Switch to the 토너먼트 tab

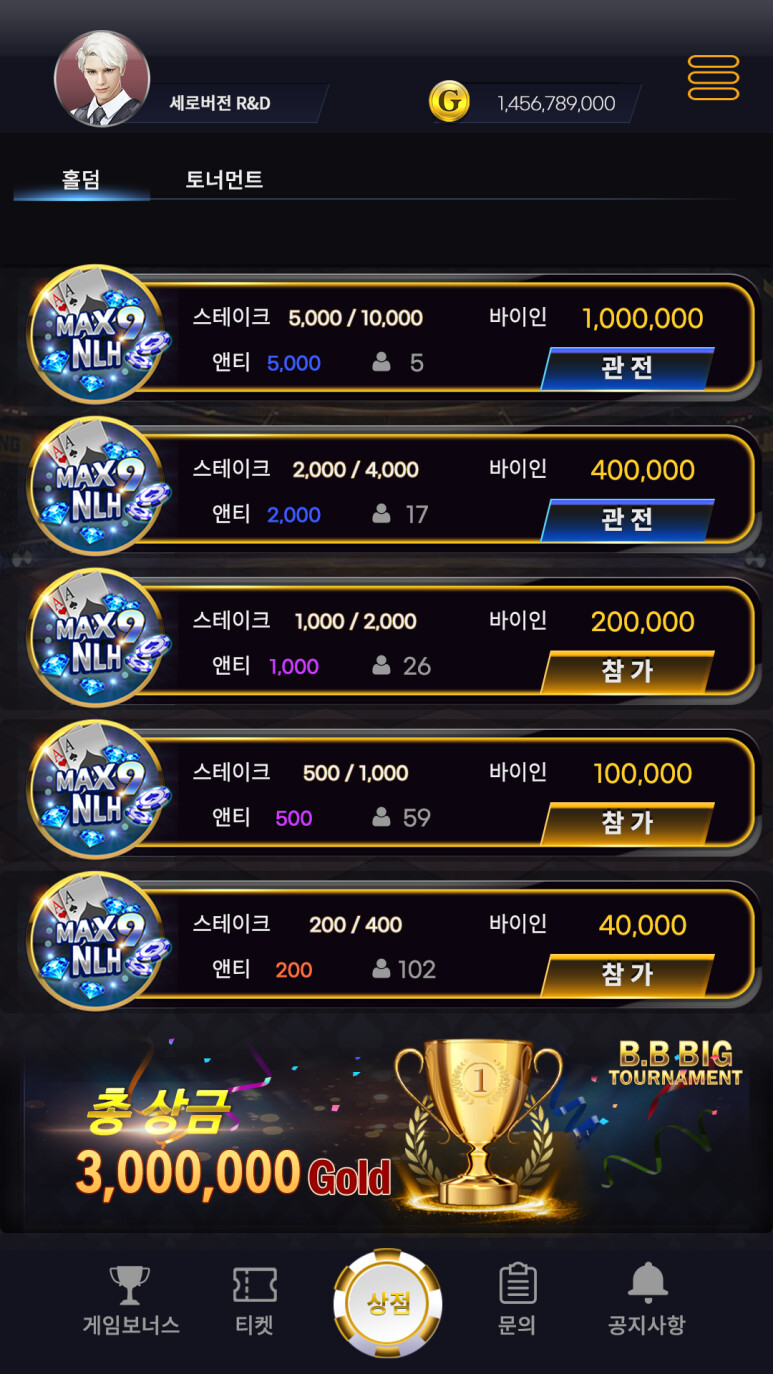[x=224, y=180]
